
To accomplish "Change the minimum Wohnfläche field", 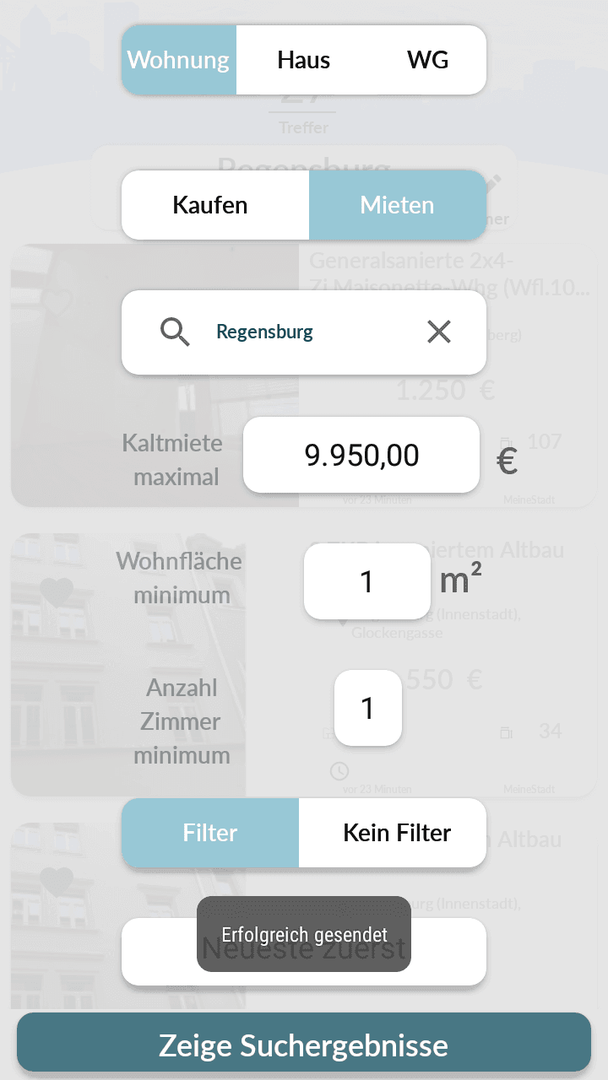I will (x=367, y=581).
